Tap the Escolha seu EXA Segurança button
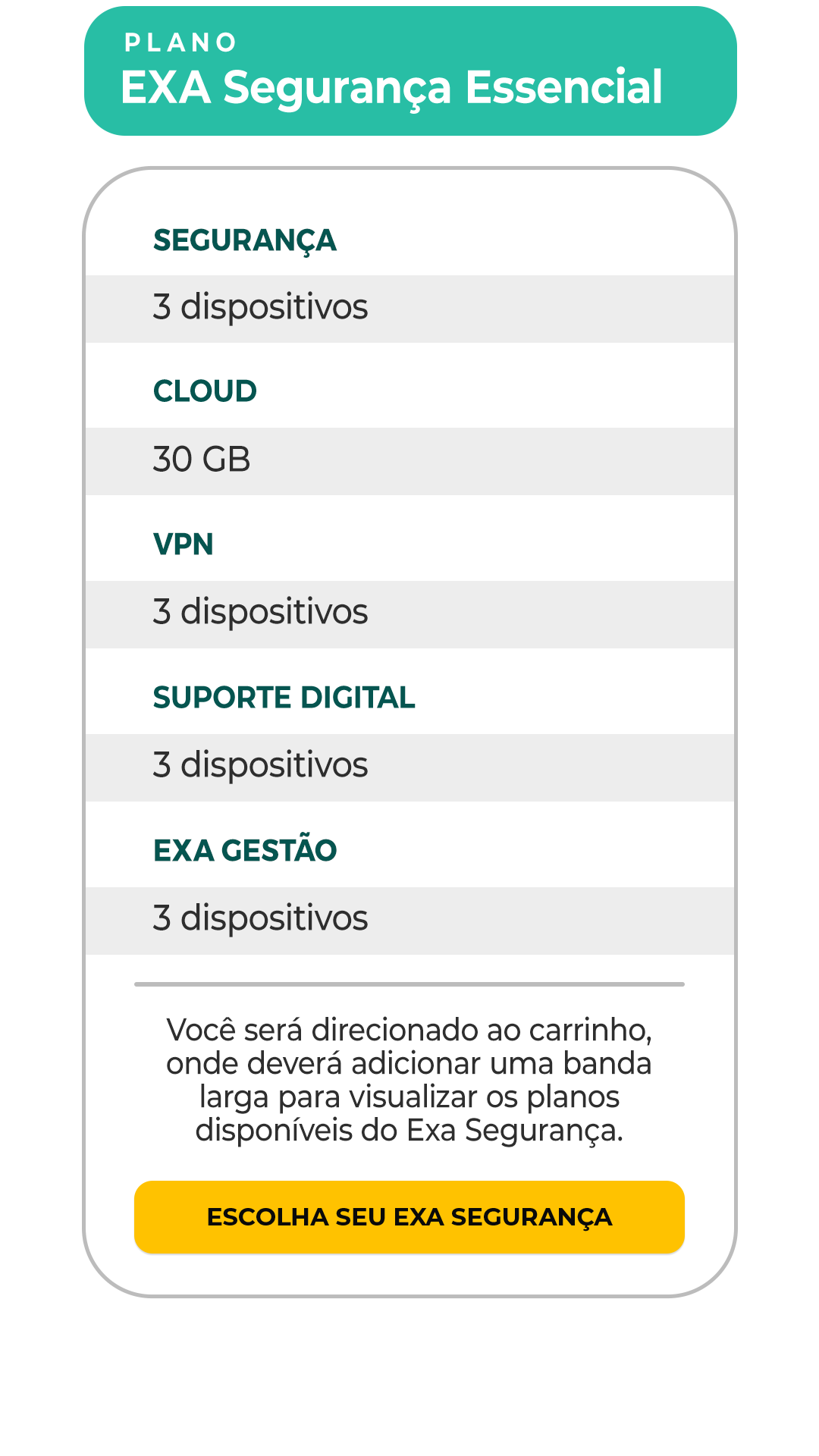This screenshot has width=819, height=1456. 409,1216
